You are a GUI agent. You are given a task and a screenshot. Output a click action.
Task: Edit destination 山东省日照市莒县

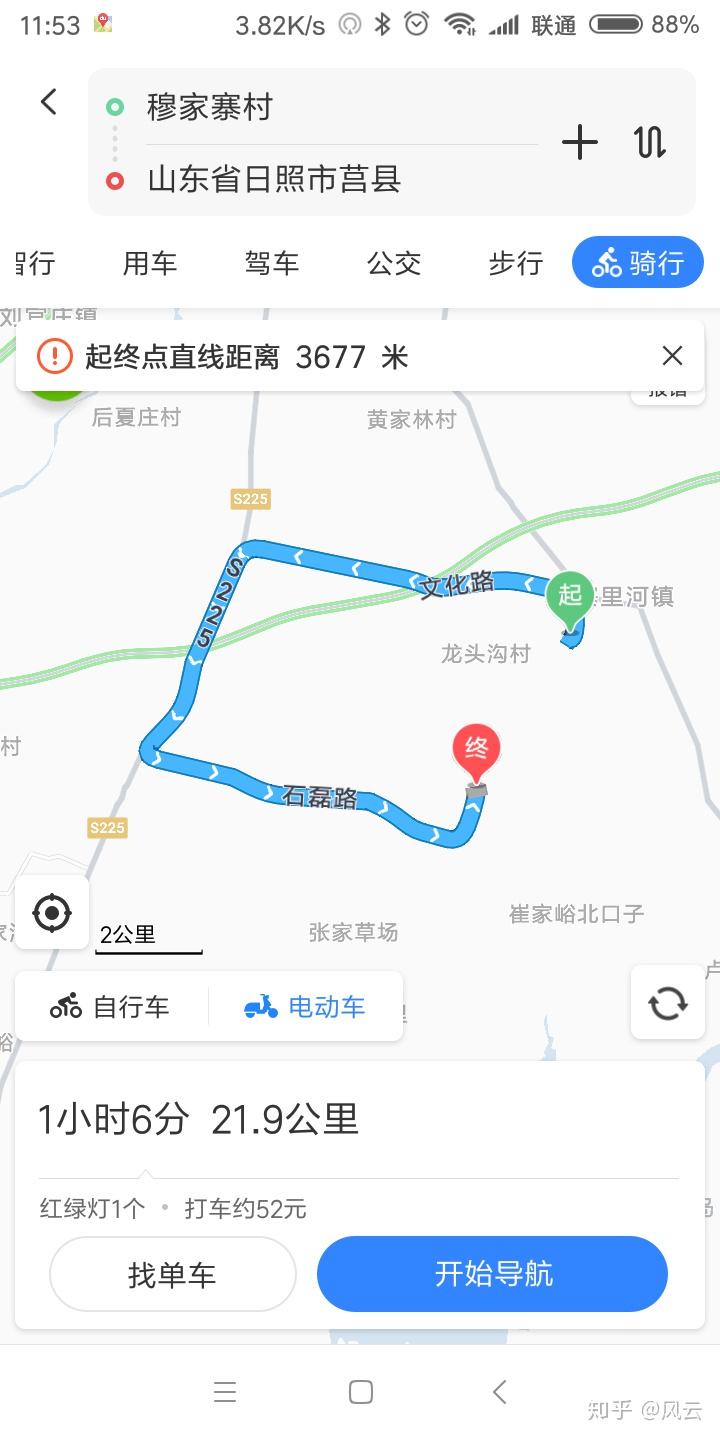pyautogui.click(x=300, y=180)
